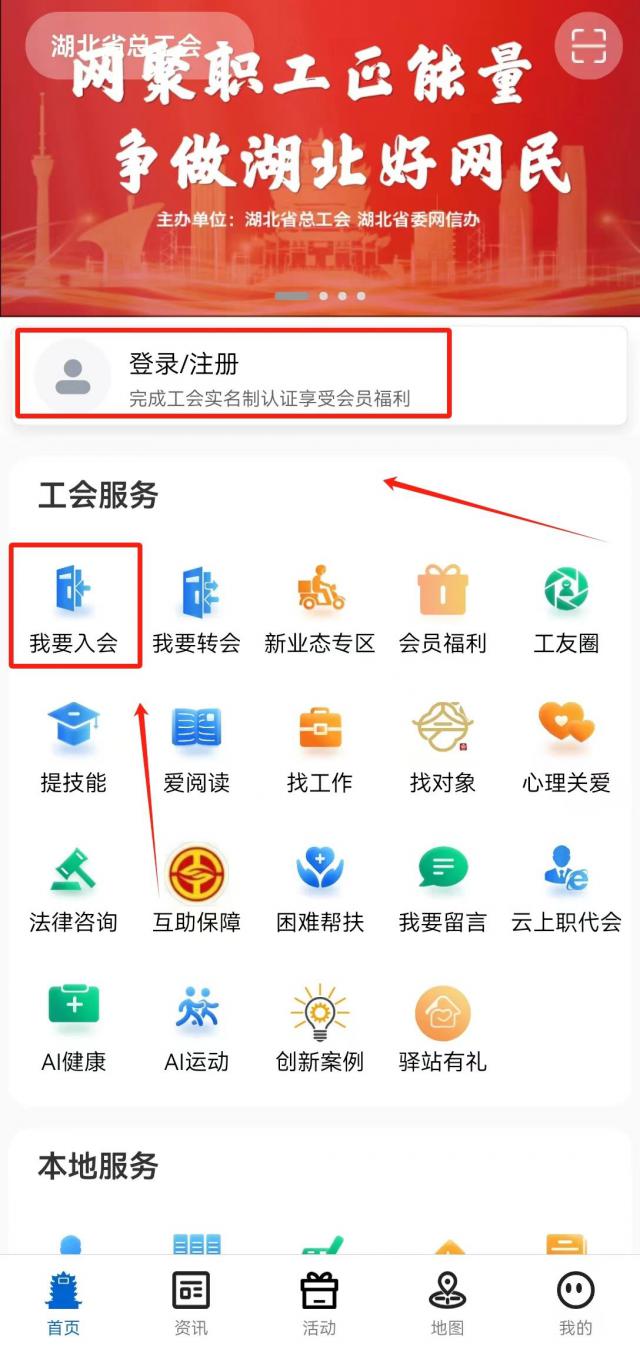Open 我要转会 service
Image resolution: width=640 pixels, height=1356 pixels.
pos(196,606)
